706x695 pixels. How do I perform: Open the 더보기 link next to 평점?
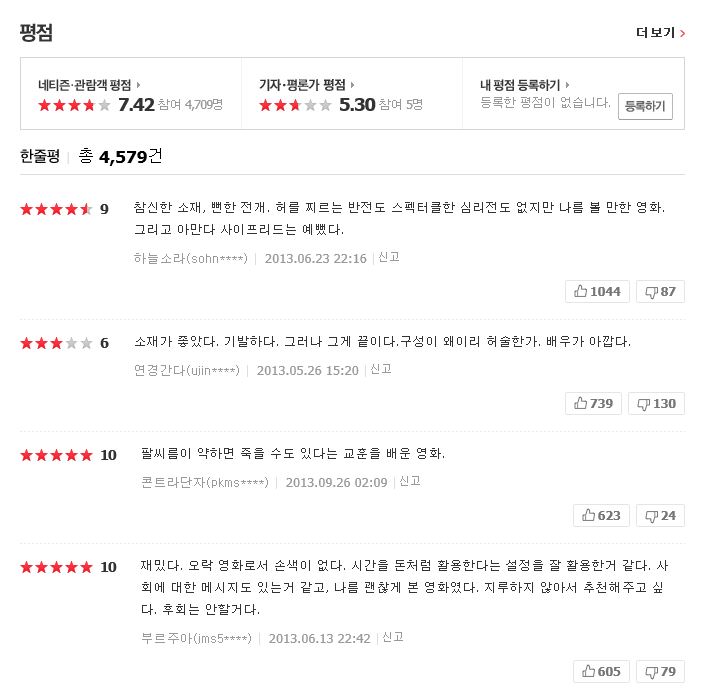(660, 32)
